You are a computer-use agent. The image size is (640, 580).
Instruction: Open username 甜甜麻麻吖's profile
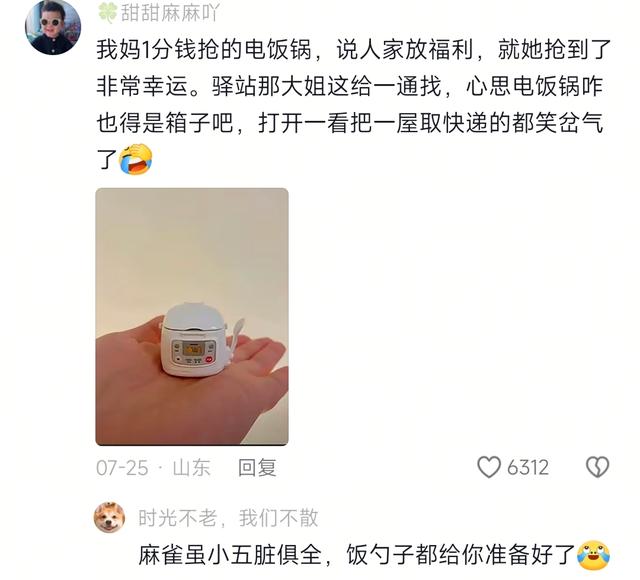coord(170,13)
